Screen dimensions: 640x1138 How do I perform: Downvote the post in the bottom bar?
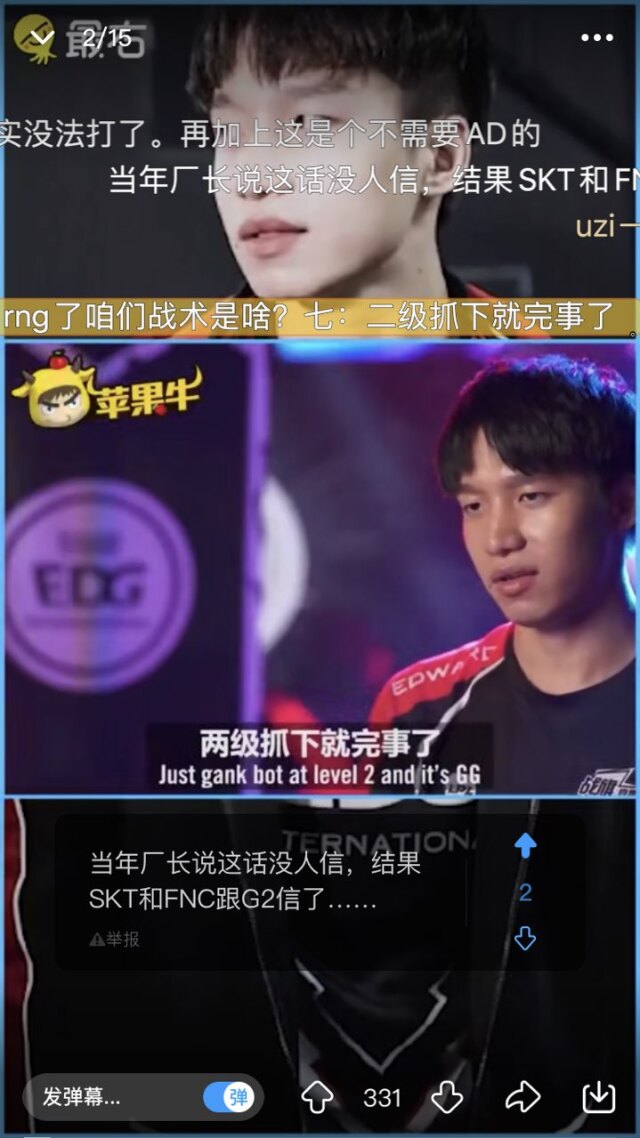pyautogui.click(x=447, y=1097)
